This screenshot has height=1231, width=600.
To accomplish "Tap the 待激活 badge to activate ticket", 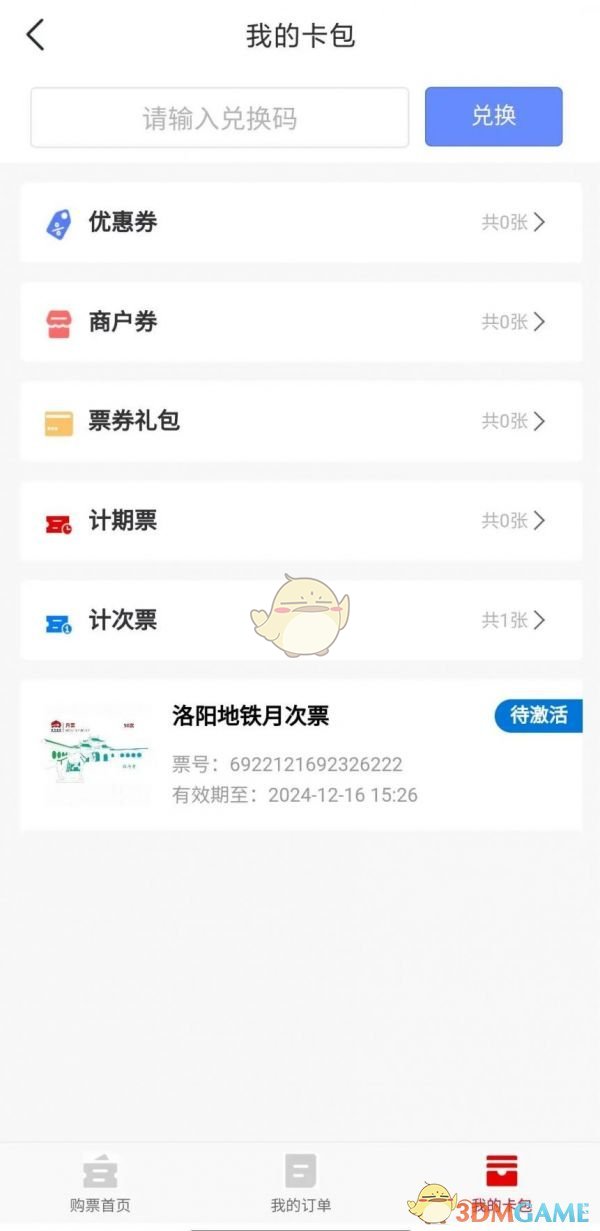I will coord(538,715).
